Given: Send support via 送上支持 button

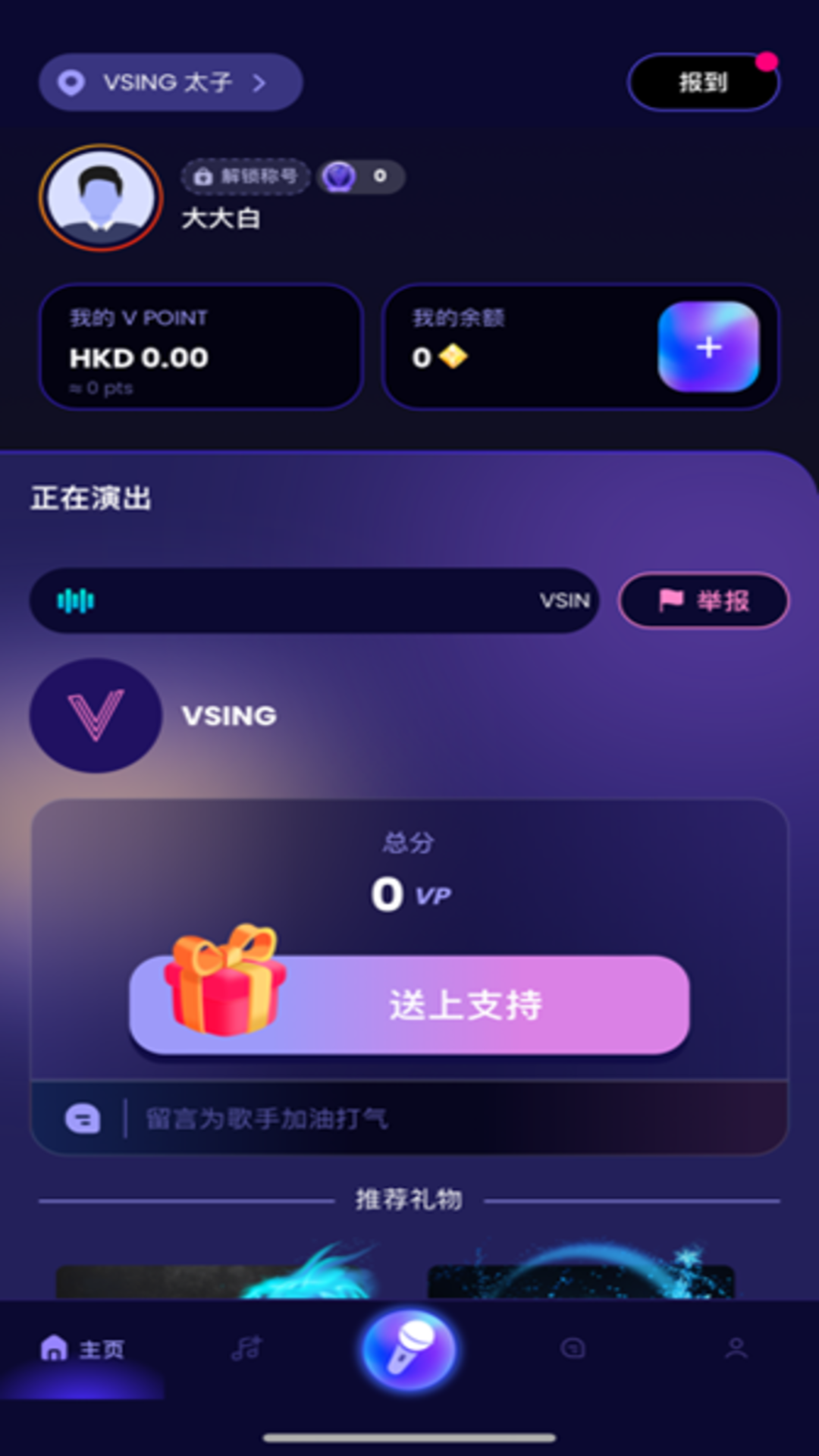Looking at the screenshot, I should 409,1005.
